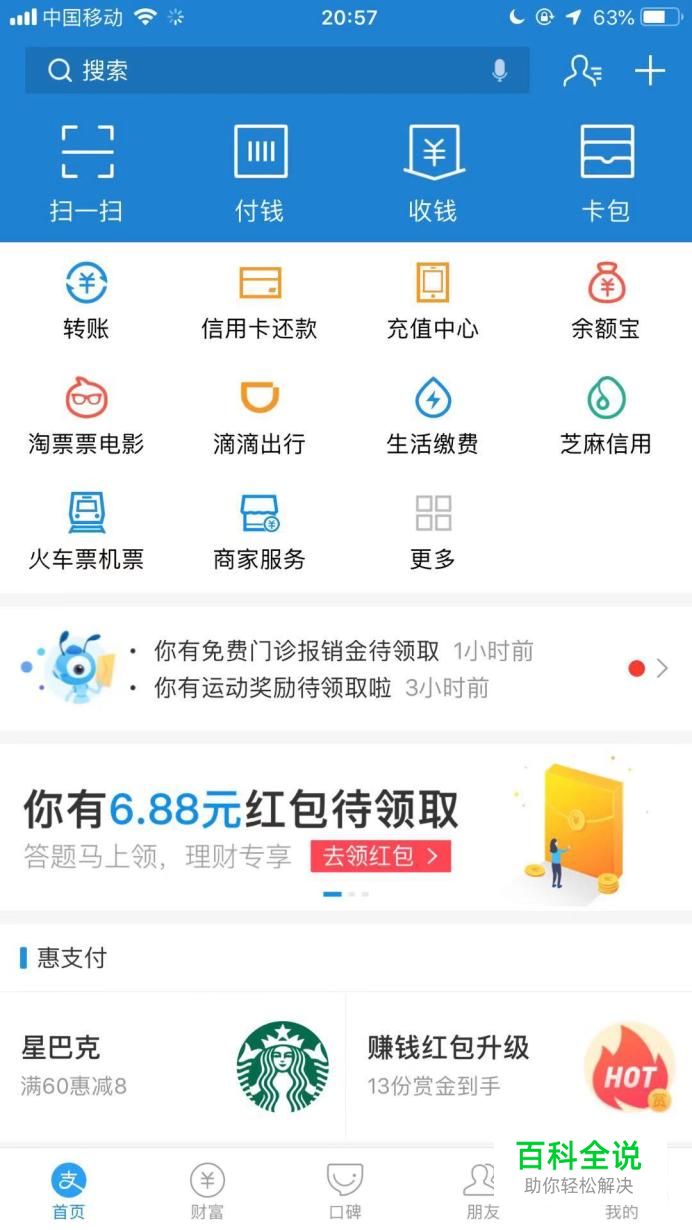Screen dimensions: 692x1230
Task: Check 芝麻信用 credit score
Action: (606, 415)
